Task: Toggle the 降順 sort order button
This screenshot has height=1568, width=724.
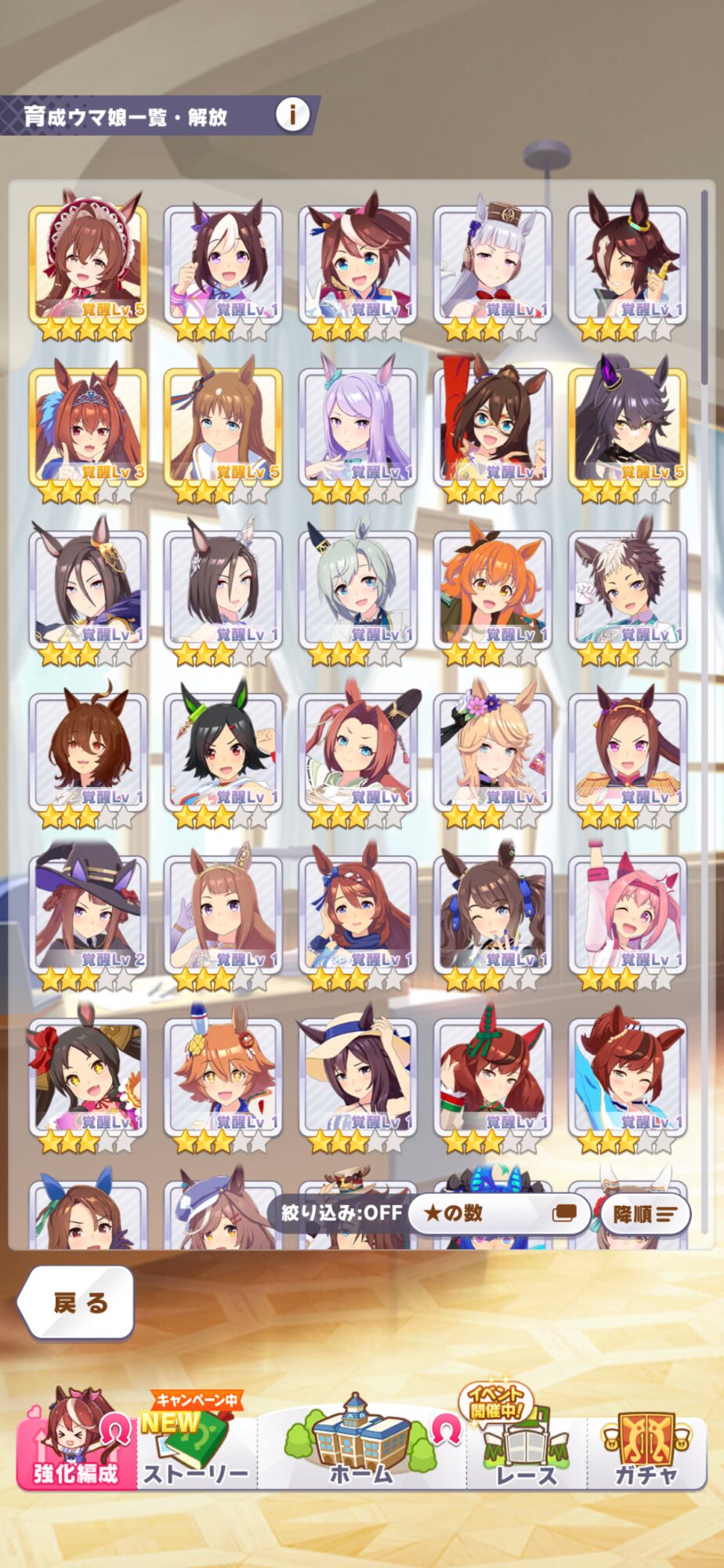Action: 645,1214
